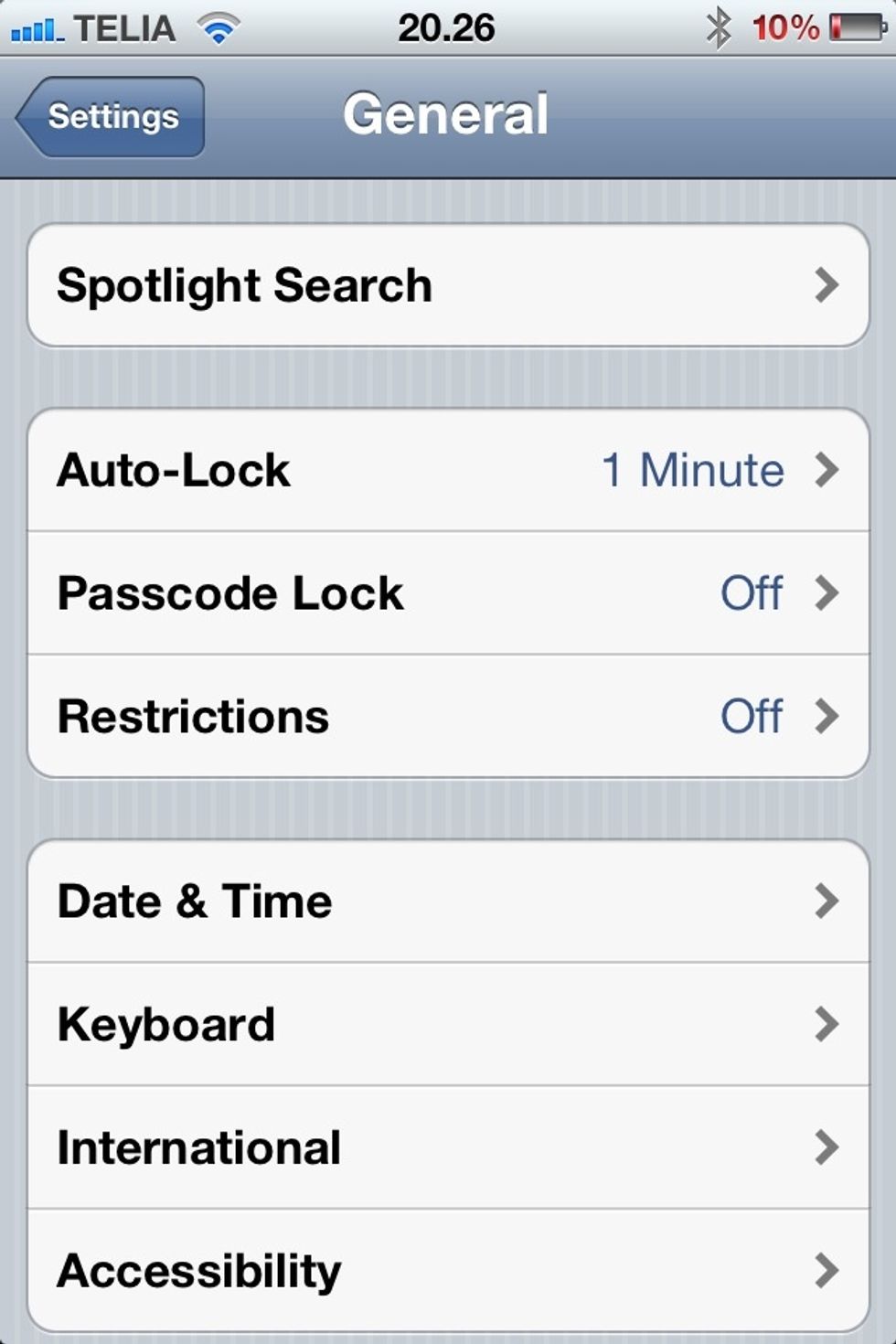The height and width of the screenshot is (1344, 896).
Task: Open International settings
Action: coord(448,1147)
